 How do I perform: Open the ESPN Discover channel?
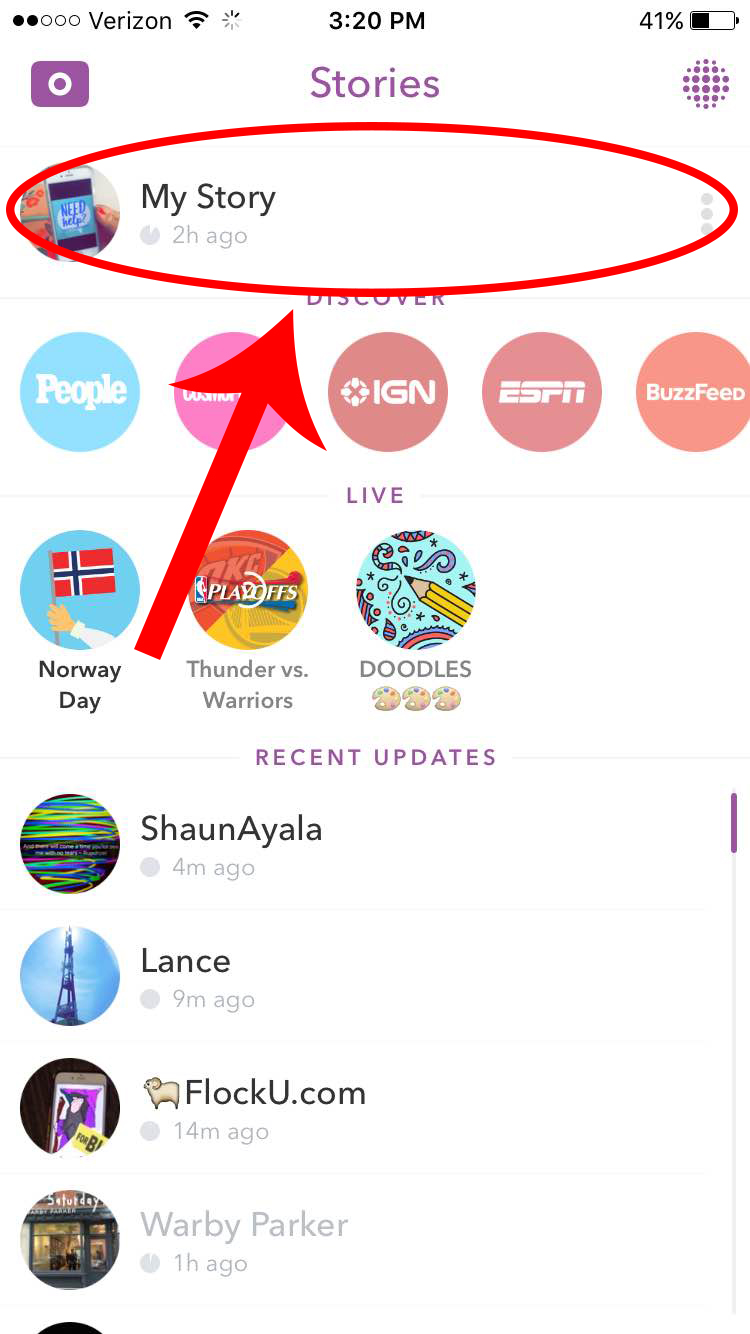pyautogui.click(x=542, y=391)
